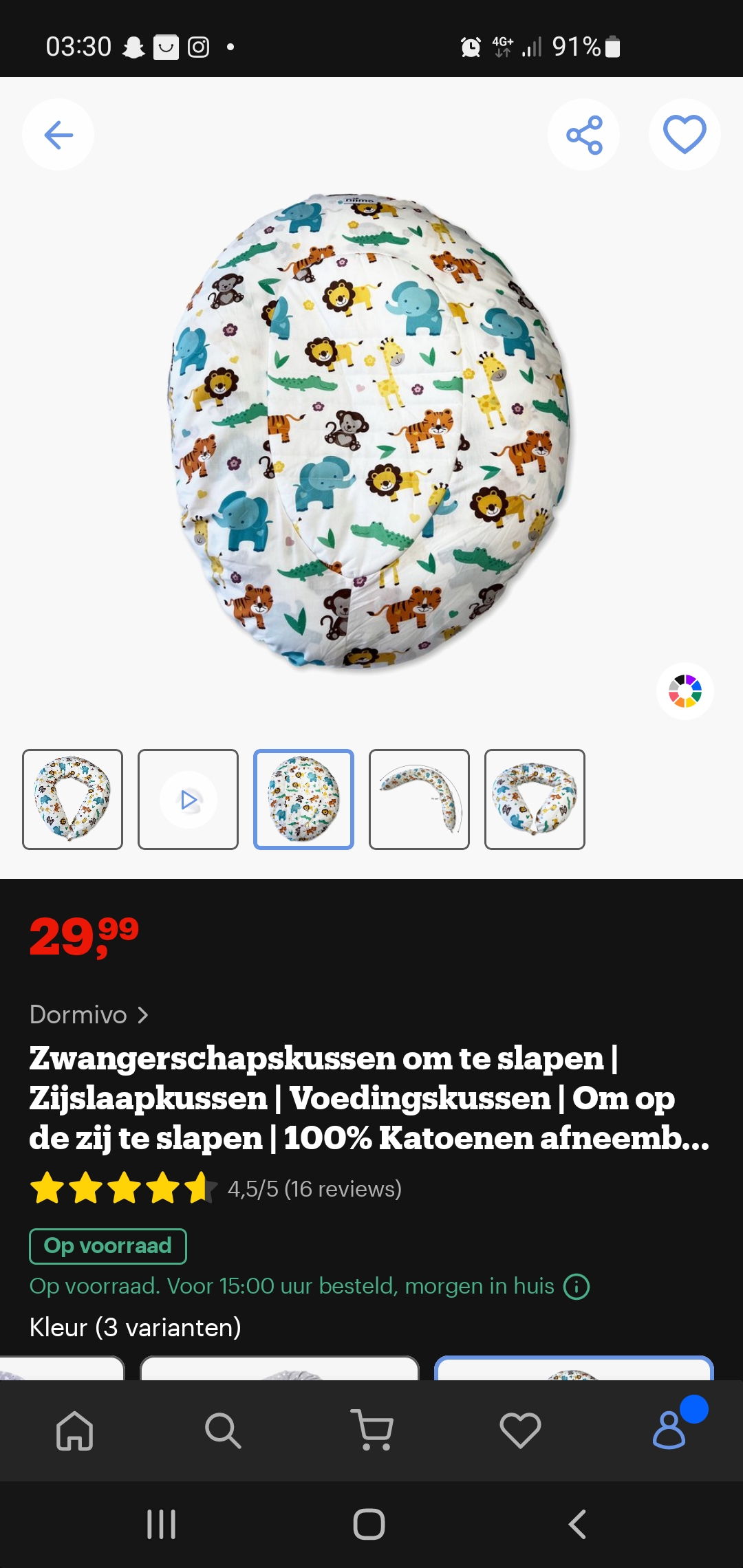Go back with the arrow icon
Viewport: 743px width, 1568px height.
[58, 135]
